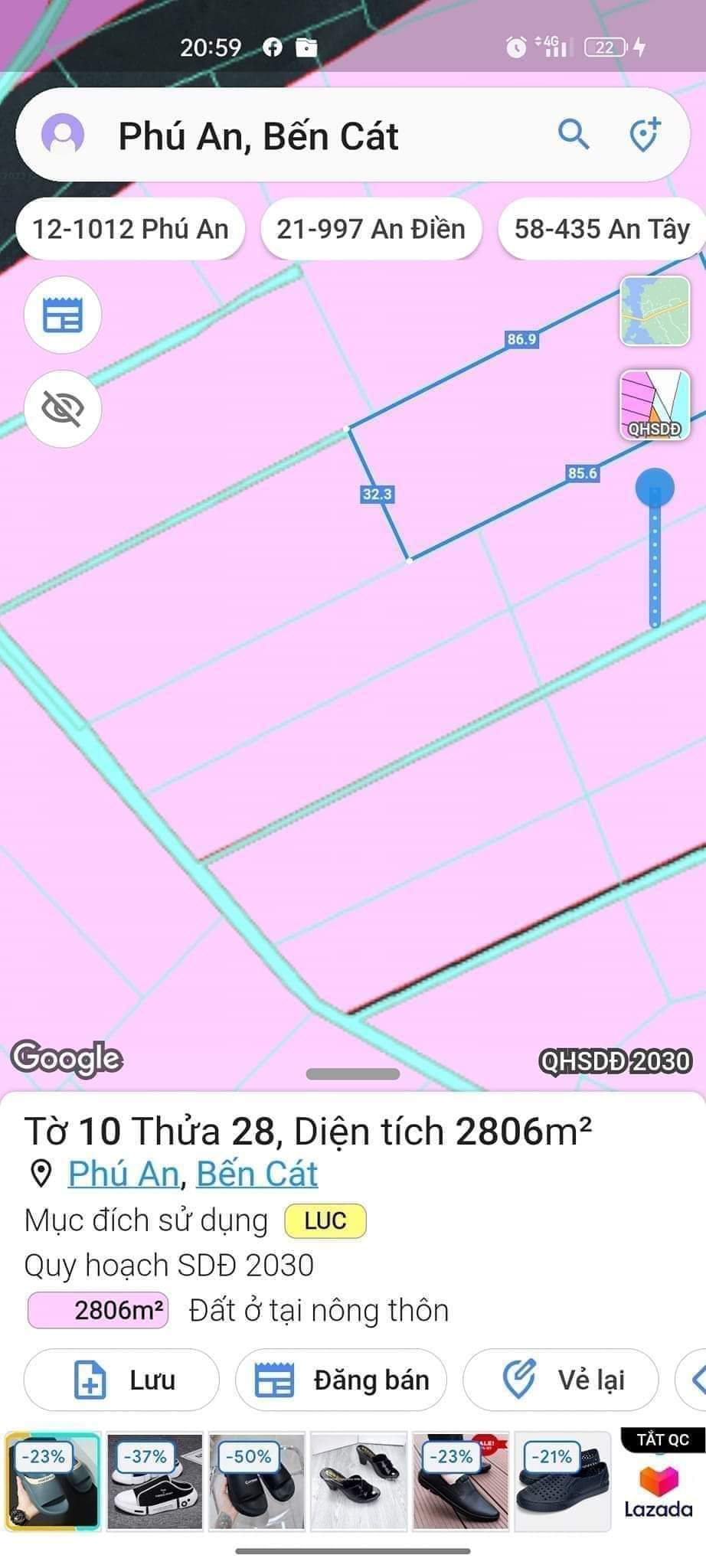
Task: Open the Phú An link
Action: (x=123, y=1174)
